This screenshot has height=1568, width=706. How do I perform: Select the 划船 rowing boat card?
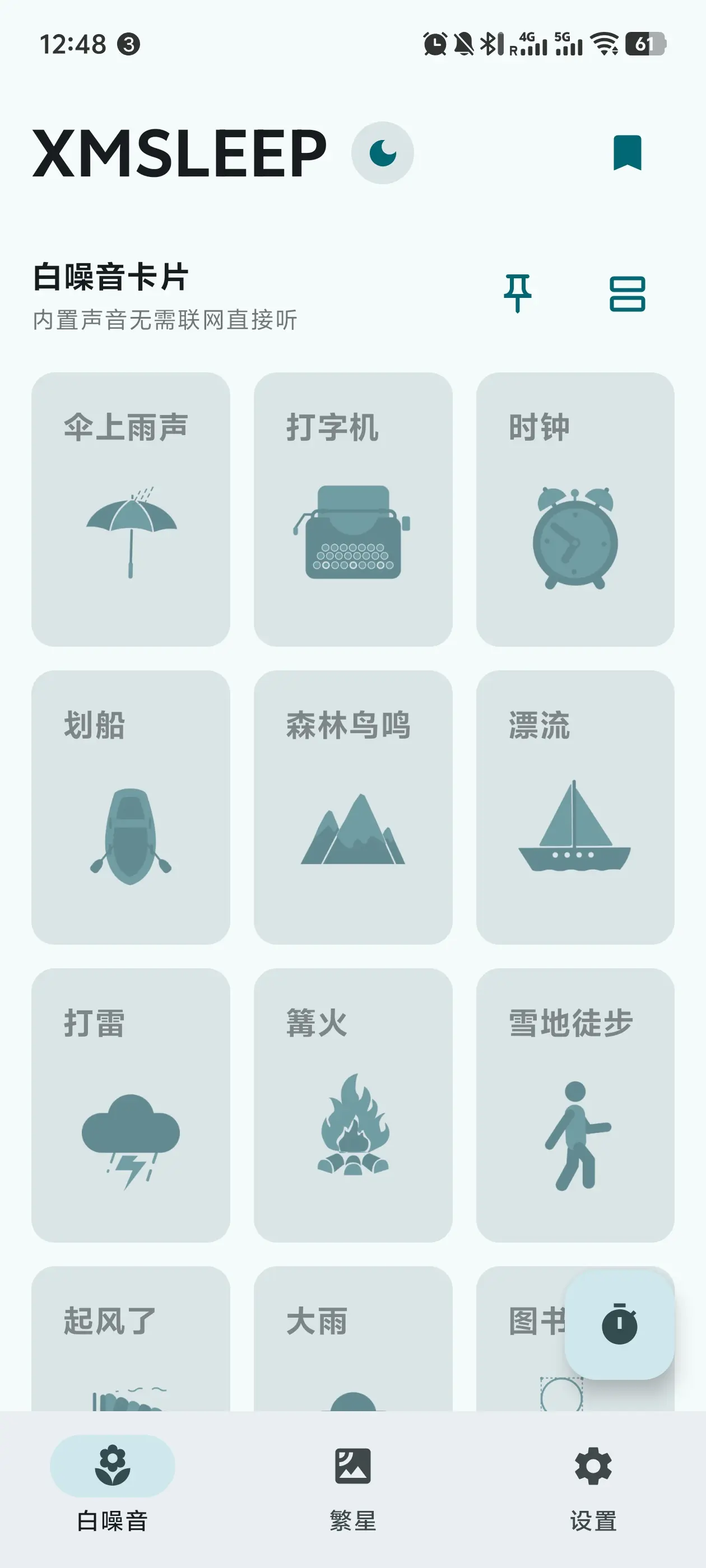click(131, 806)
